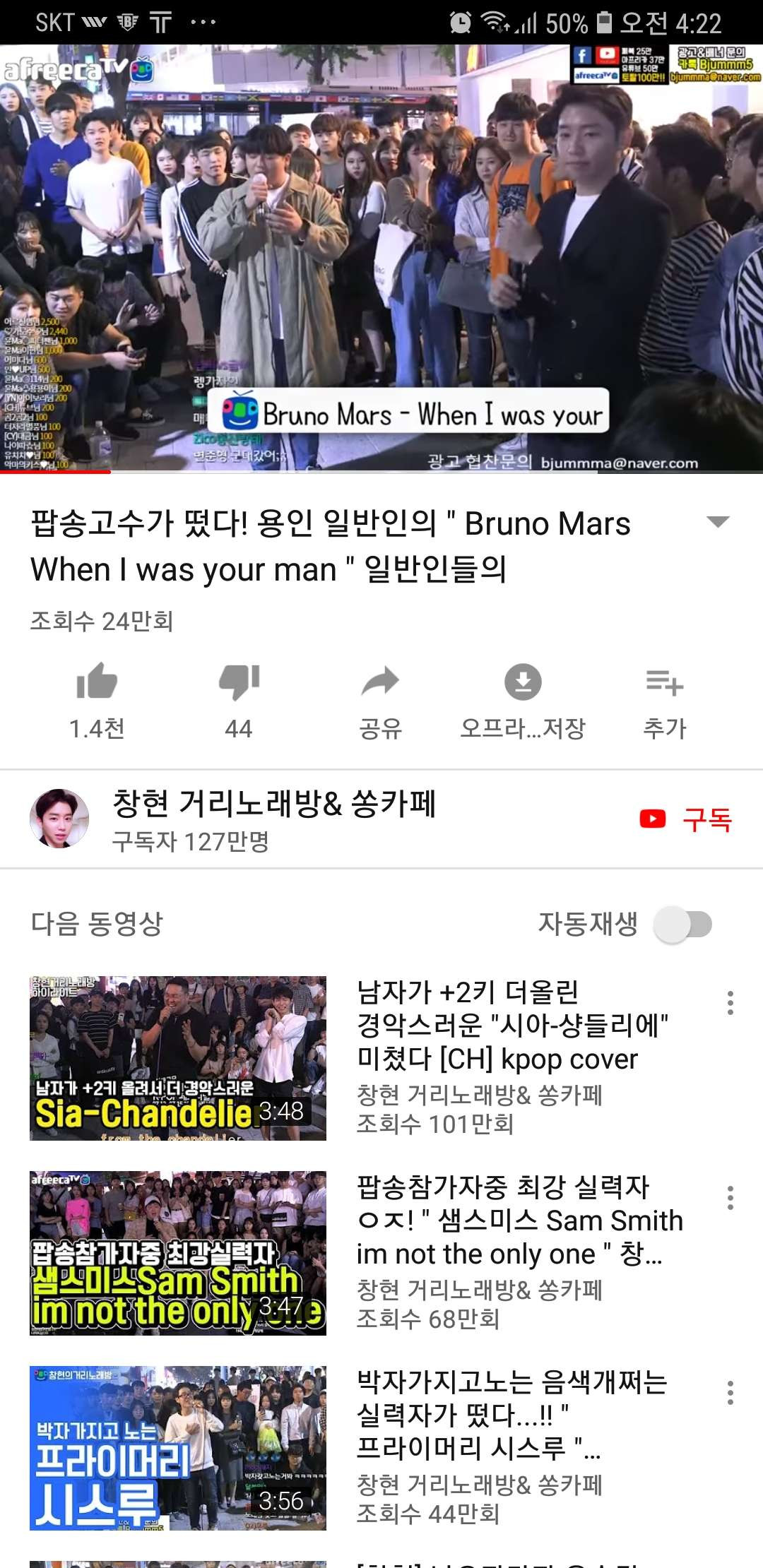Expand the video description arrow
The width and height of the screenshot is (763, 1568).
click(718, 523)
